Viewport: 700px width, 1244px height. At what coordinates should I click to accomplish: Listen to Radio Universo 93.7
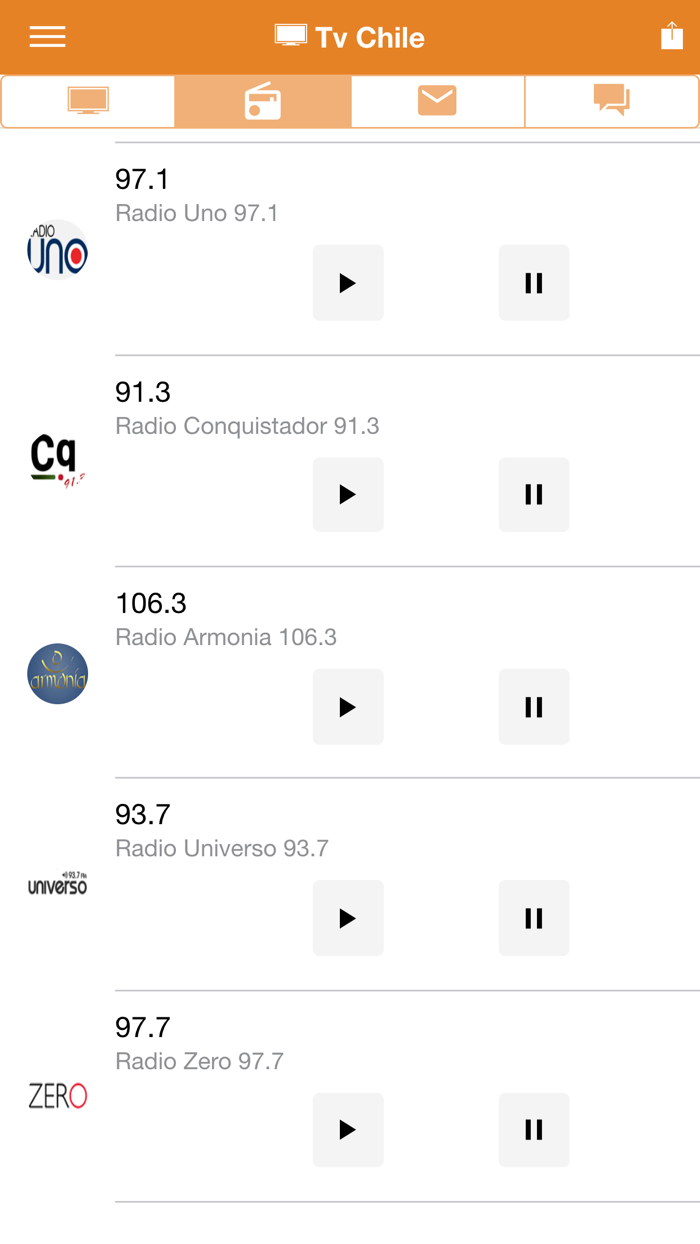coord(348,918)
